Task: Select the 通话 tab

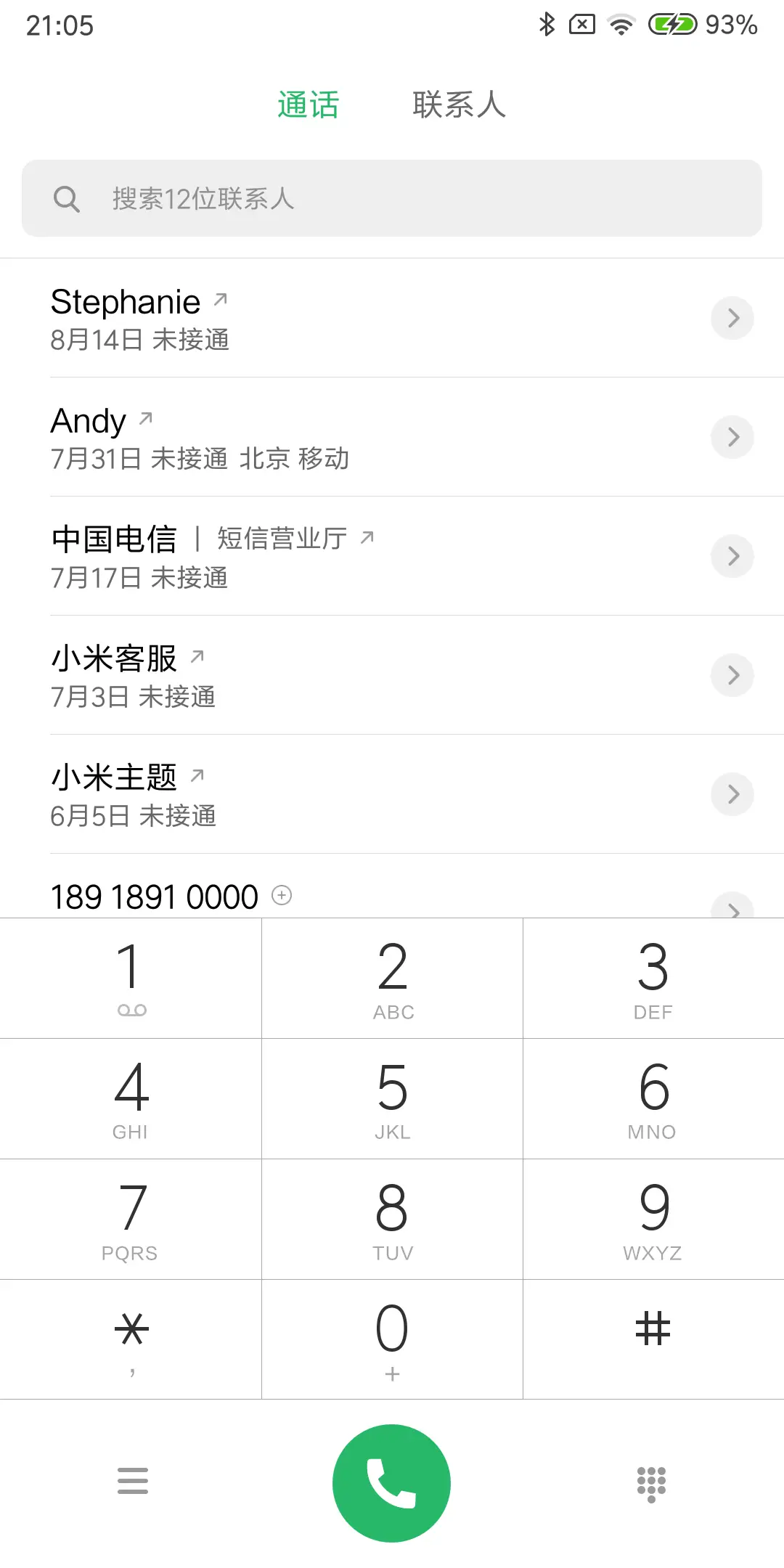Action: point(307,105)
